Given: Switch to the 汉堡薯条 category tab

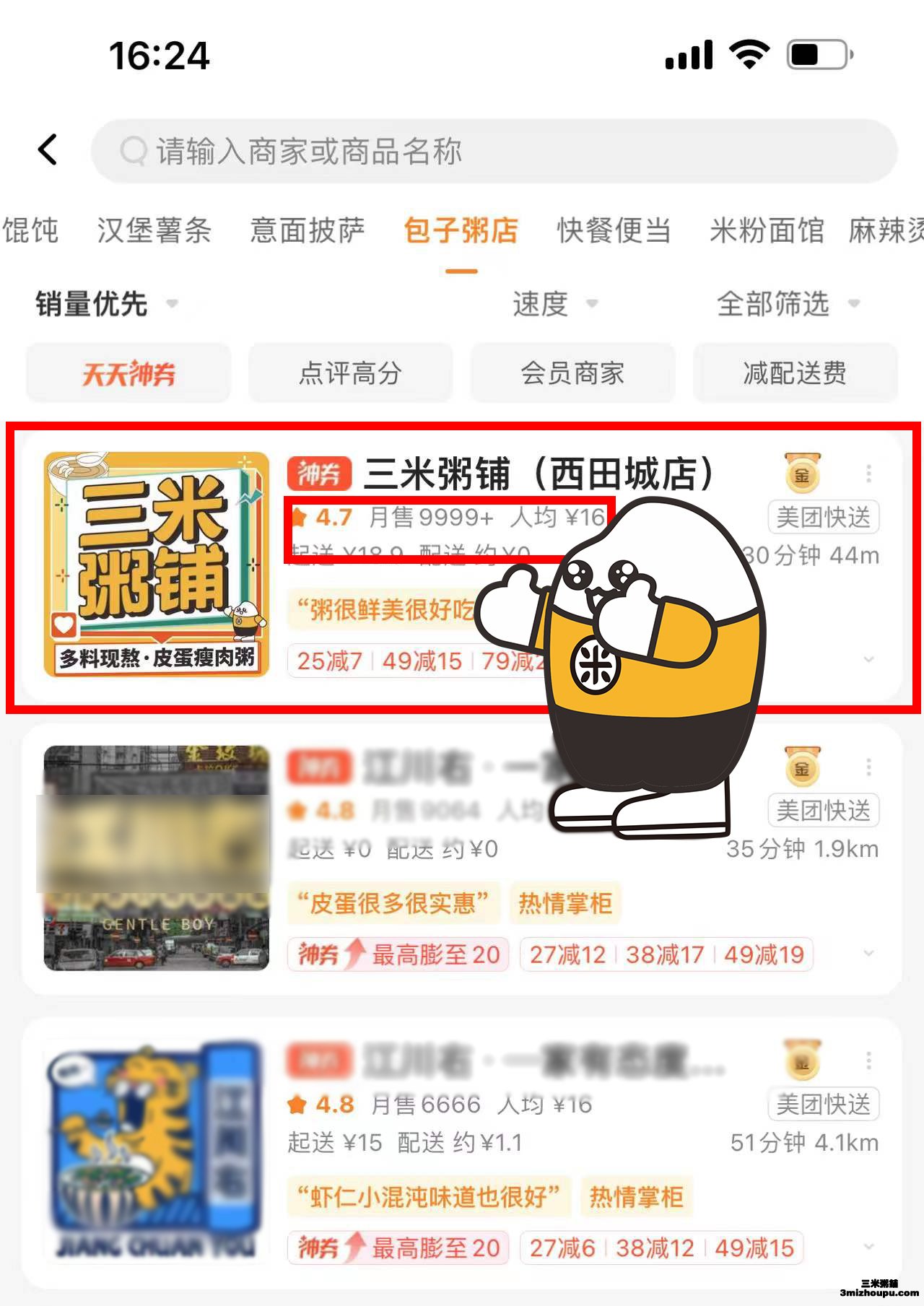Looking at the screenshot, I should coord(154,231).
